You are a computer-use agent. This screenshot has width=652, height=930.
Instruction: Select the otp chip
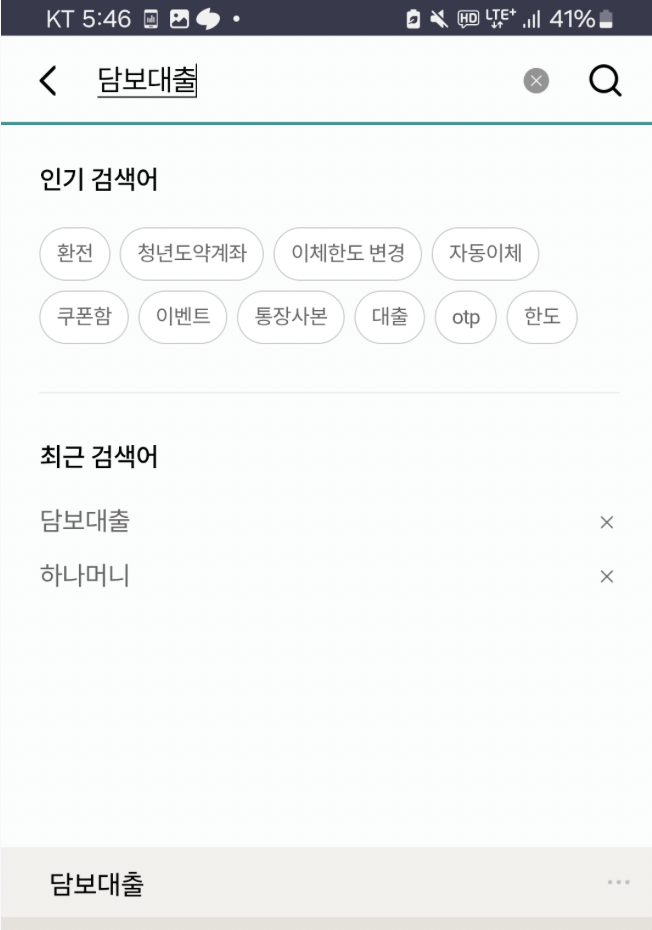pos(466,317)
